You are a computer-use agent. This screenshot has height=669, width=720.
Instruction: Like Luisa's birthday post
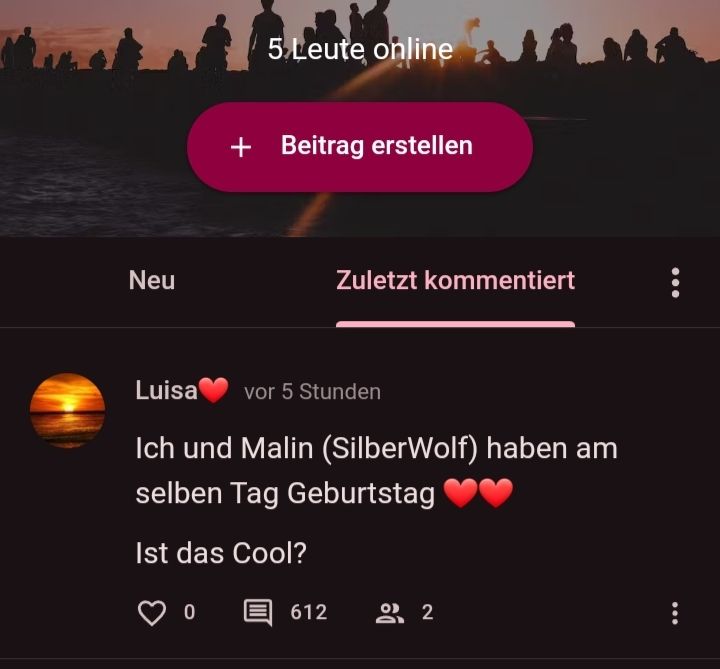tap(151, 612)
